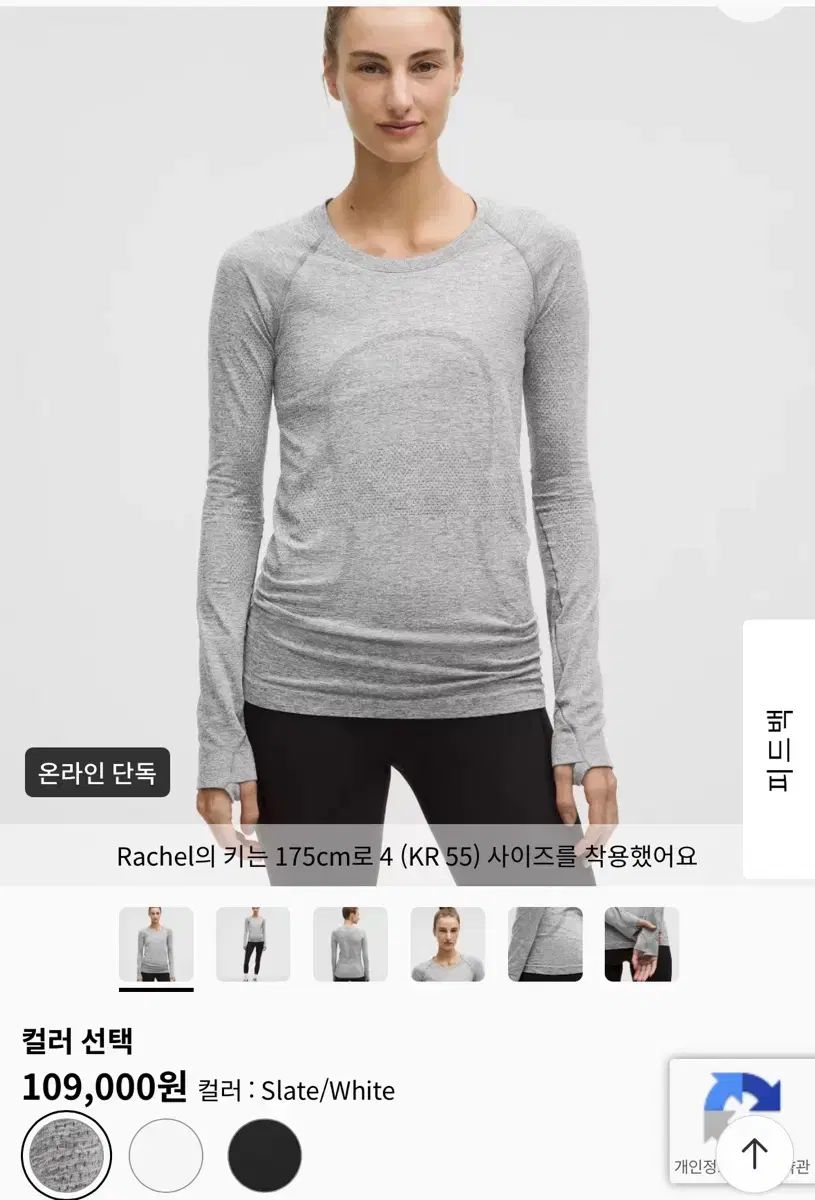View the close-up face and shoulders thumbnail
The height and width of the screenshot is (1200, 815).
447,945
